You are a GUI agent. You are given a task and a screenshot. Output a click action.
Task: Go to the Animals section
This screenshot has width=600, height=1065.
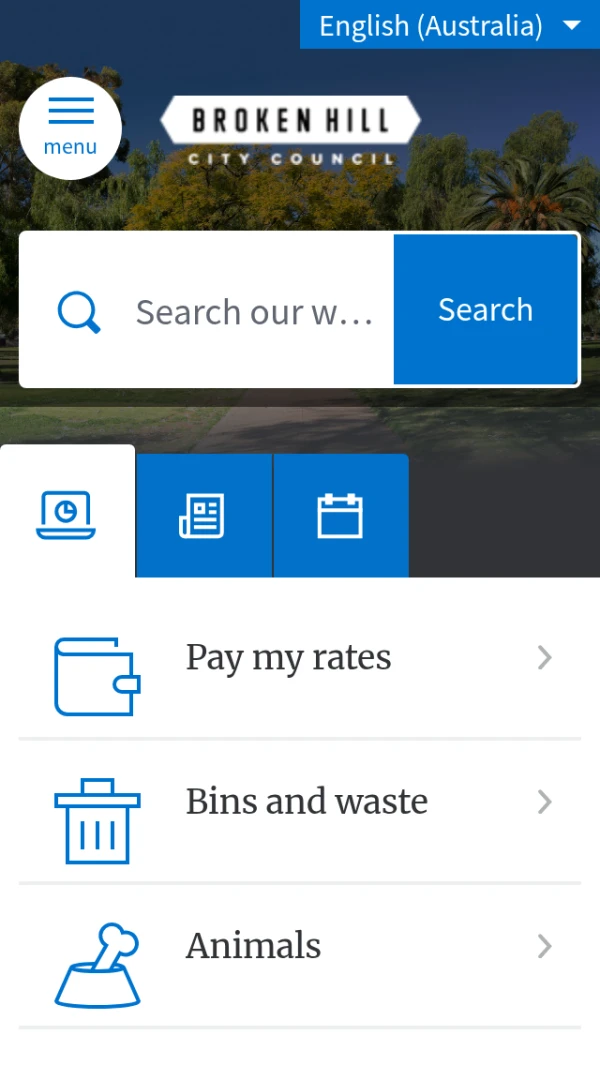[x=299, y=947]
